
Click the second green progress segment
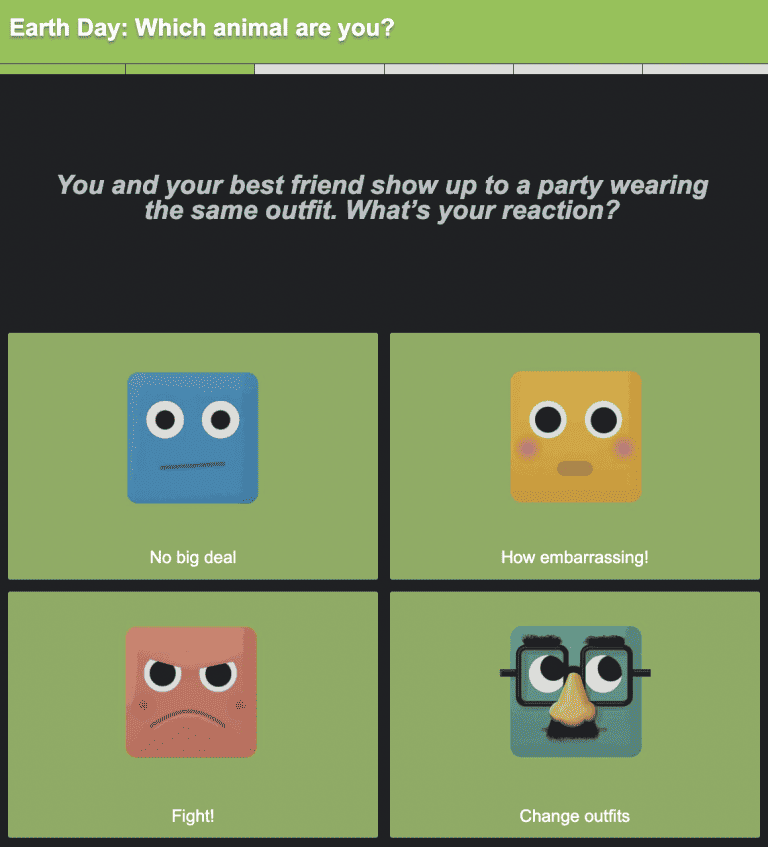point(190,68)
